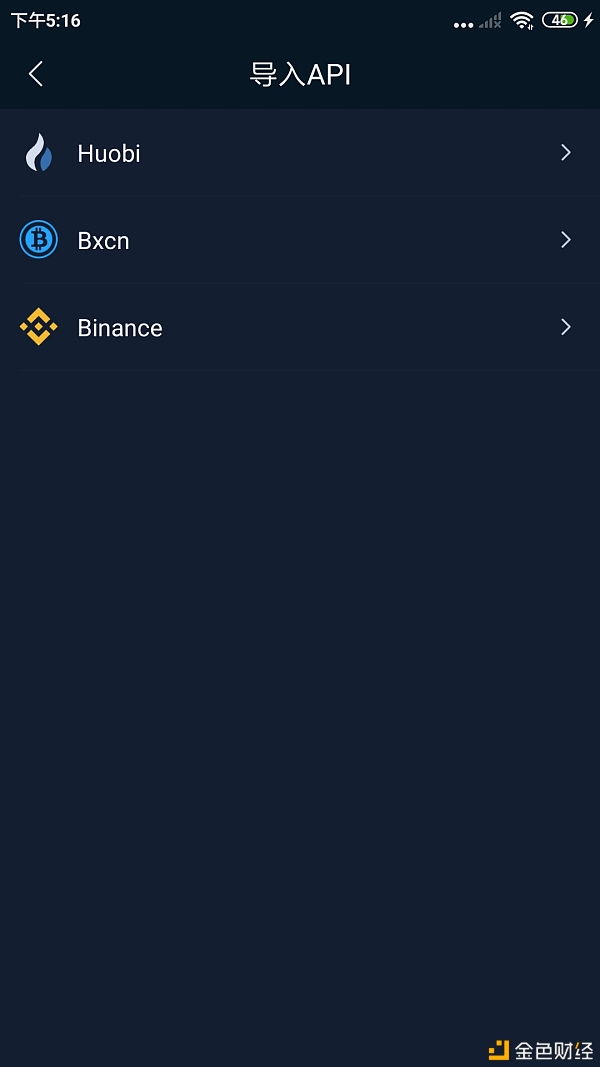Choose Binance as the exchange
The height and width of the screenshot is (1067, 600).
pos(300,327)
